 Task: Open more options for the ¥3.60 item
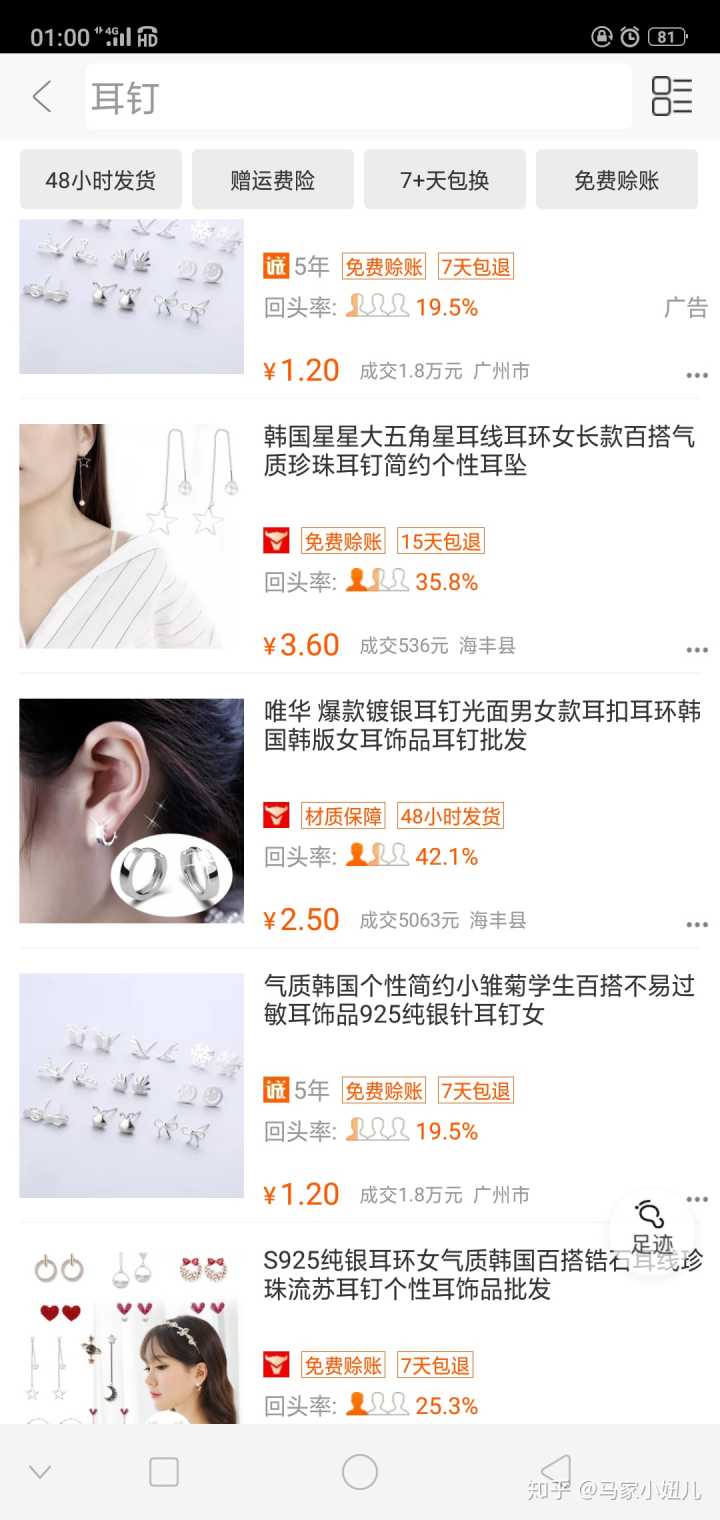[697, 650]
